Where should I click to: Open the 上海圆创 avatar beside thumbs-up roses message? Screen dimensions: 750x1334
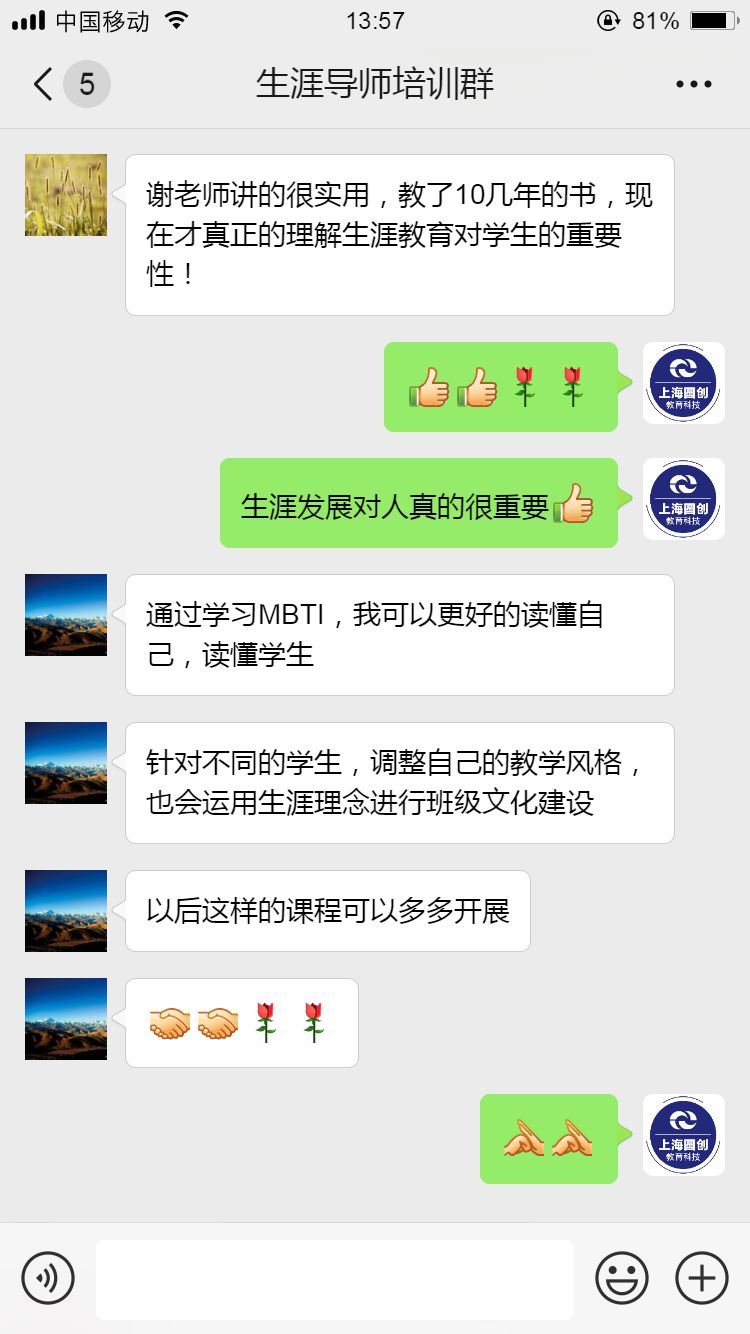683,383
